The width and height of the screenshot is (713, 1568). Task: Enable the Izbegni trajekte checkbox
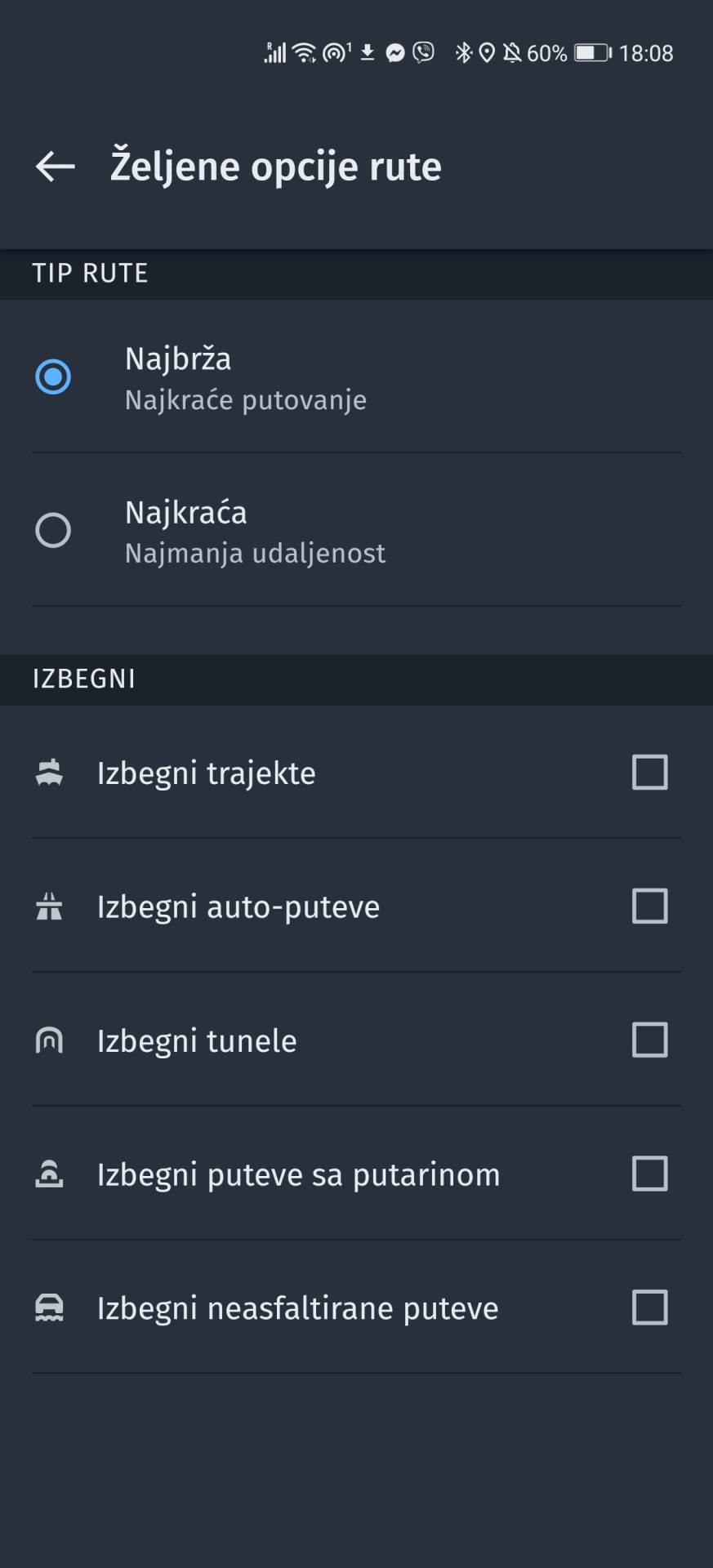pyautogui.click(x=648, y=772)
